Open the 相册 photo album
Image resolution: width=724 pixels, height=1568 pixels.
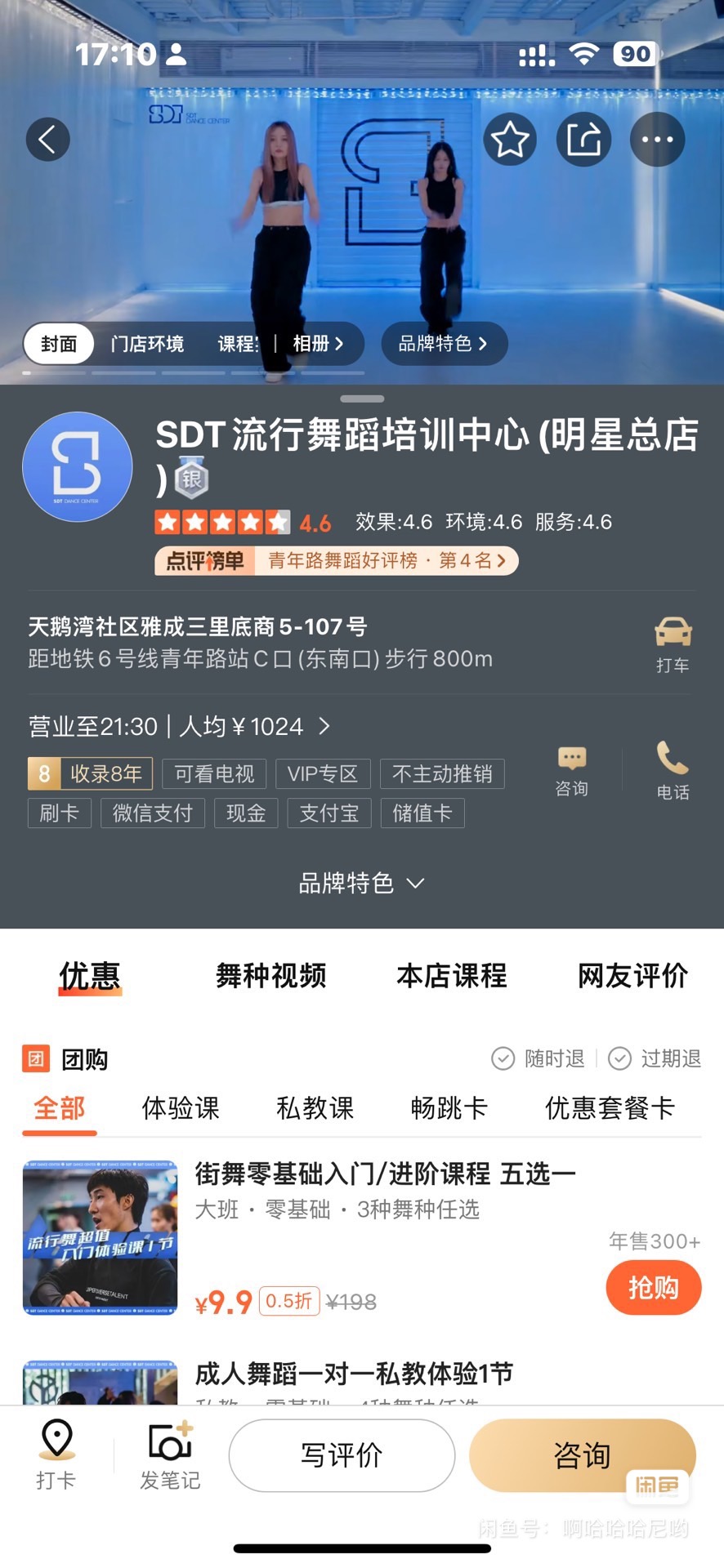tap(317, 344)
